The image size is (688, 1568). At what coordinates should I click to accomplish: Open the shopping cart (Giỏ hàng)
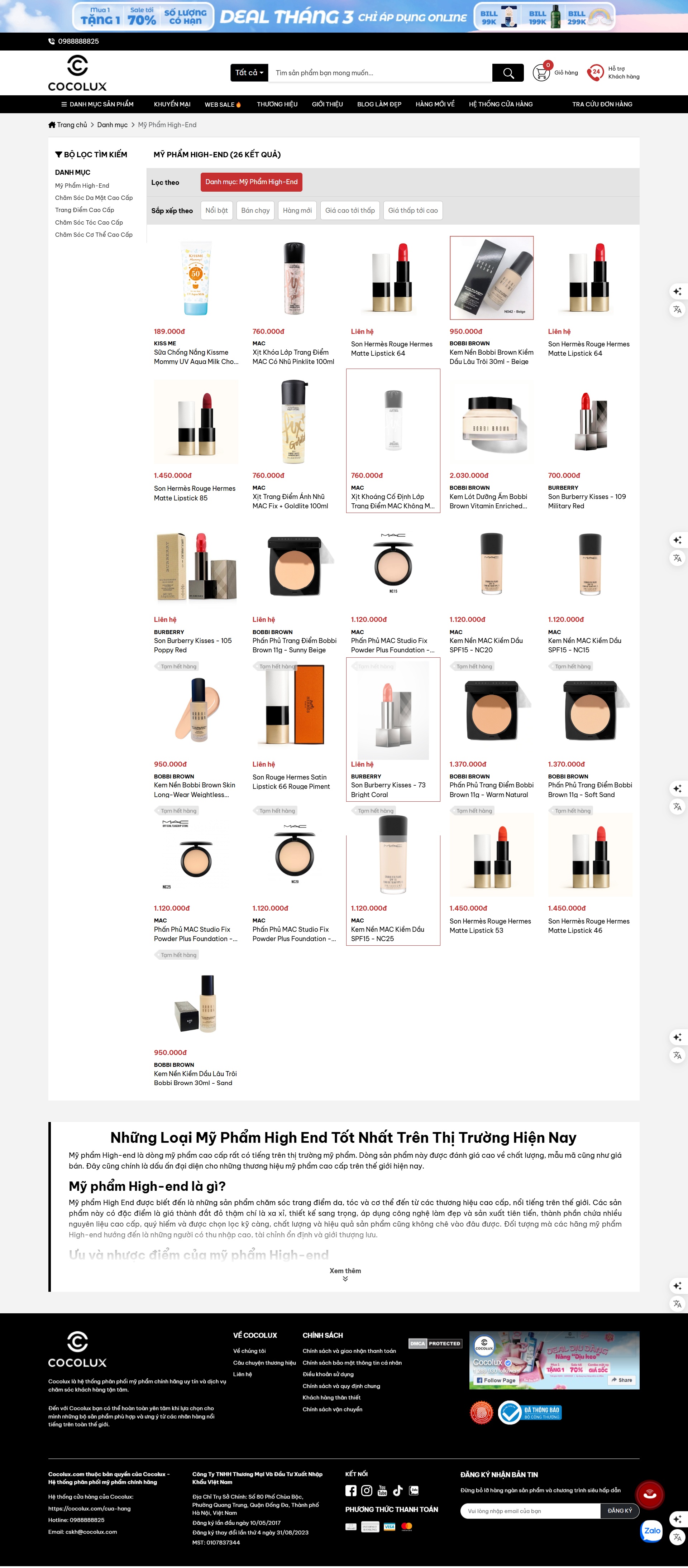pyautogui.click(x=555, y=73)
